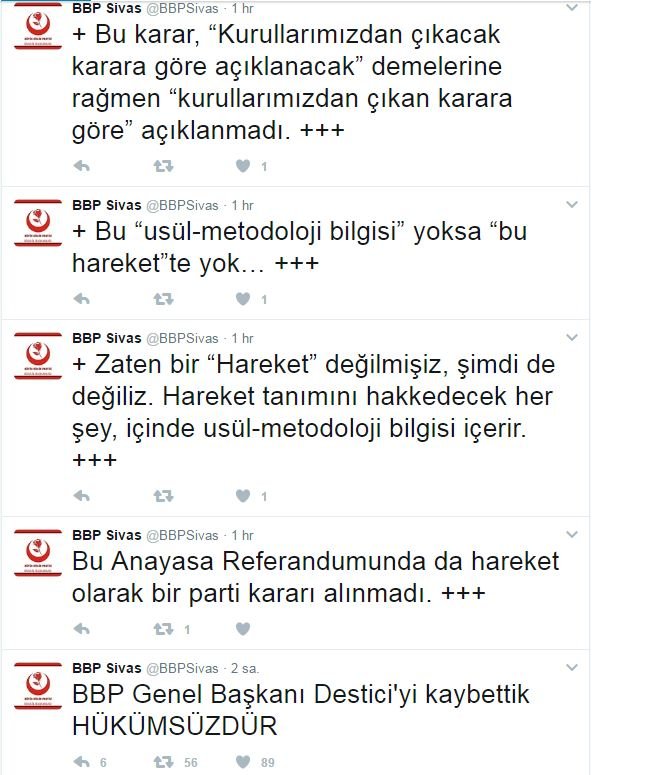Like the "Zaten bir Hareket değilmişiz" tweet
650x775 pixels.
click(242, 496)
